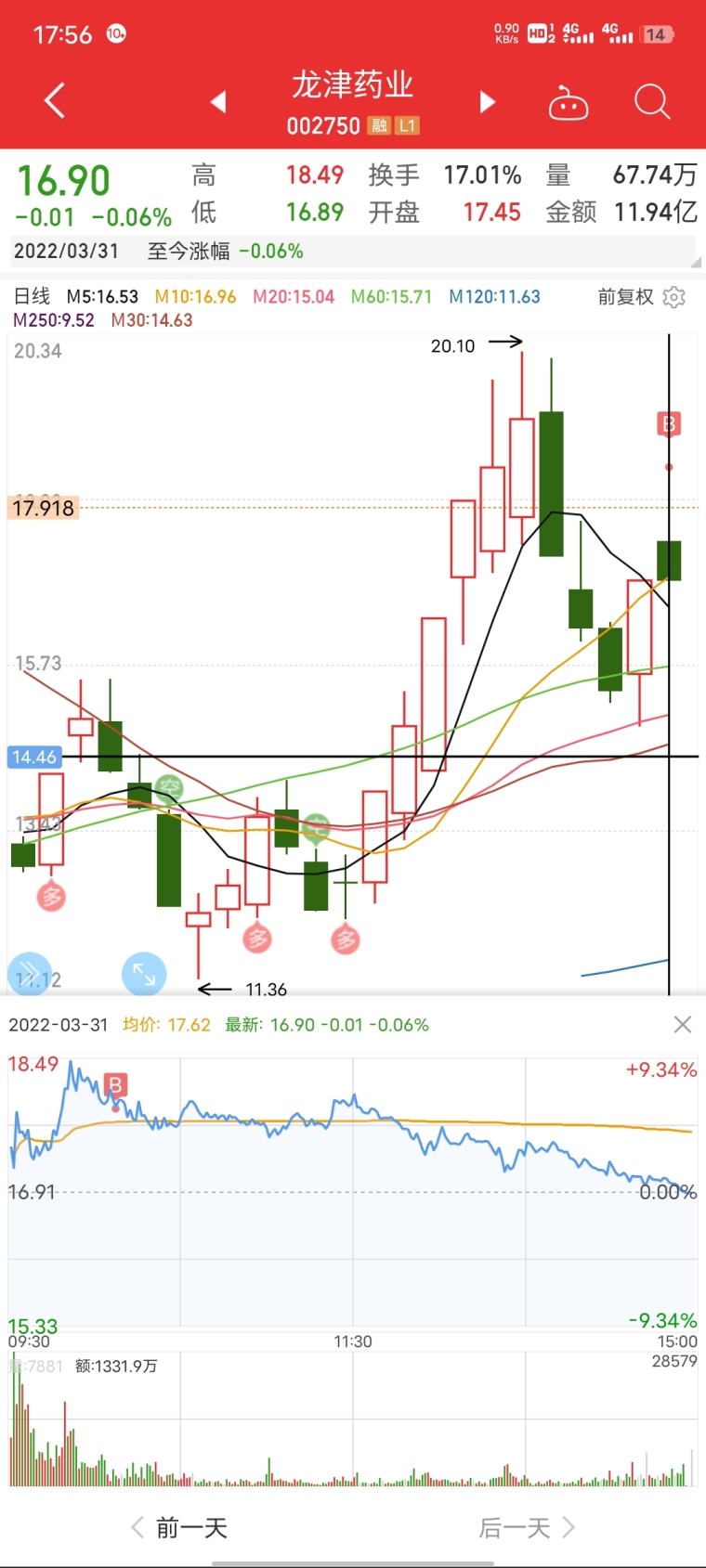Go to next day 后一天
The image size is (706, 1568).
pyautogui.click(x=527, y=1527)
